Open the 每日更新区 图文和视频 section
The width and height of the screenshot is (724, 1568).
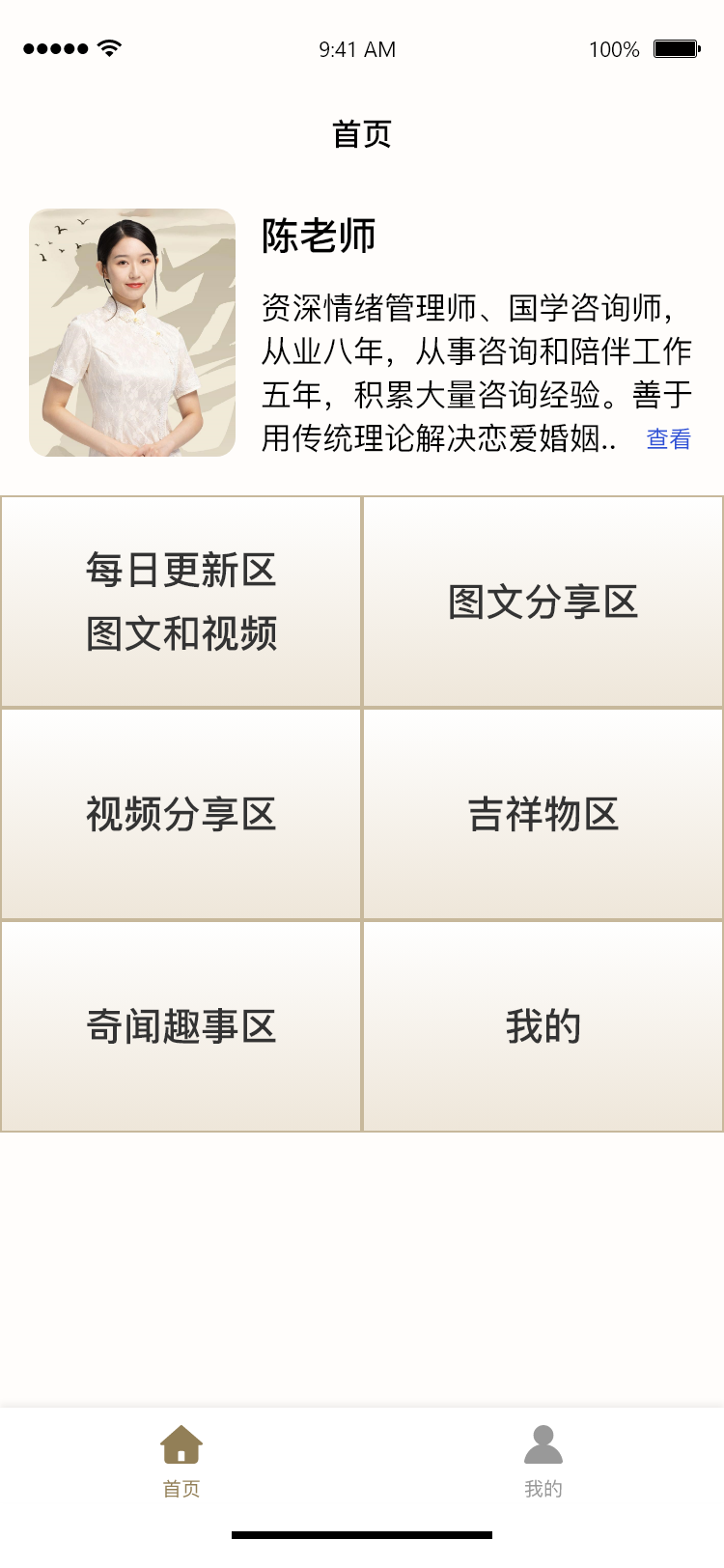click(181, 602)
